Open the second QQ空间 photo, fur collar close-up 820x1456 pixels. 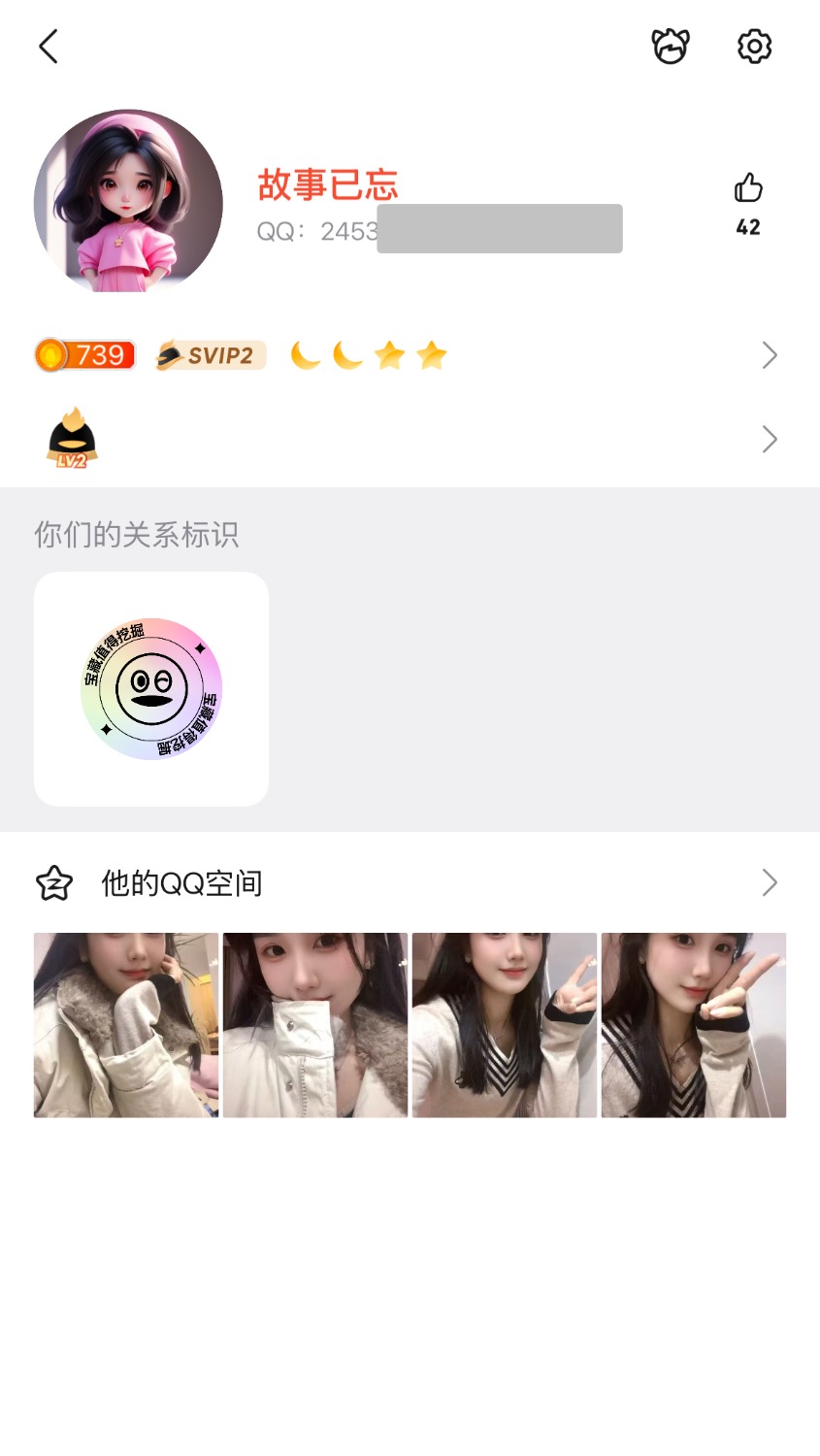[x=315, y=1025]
